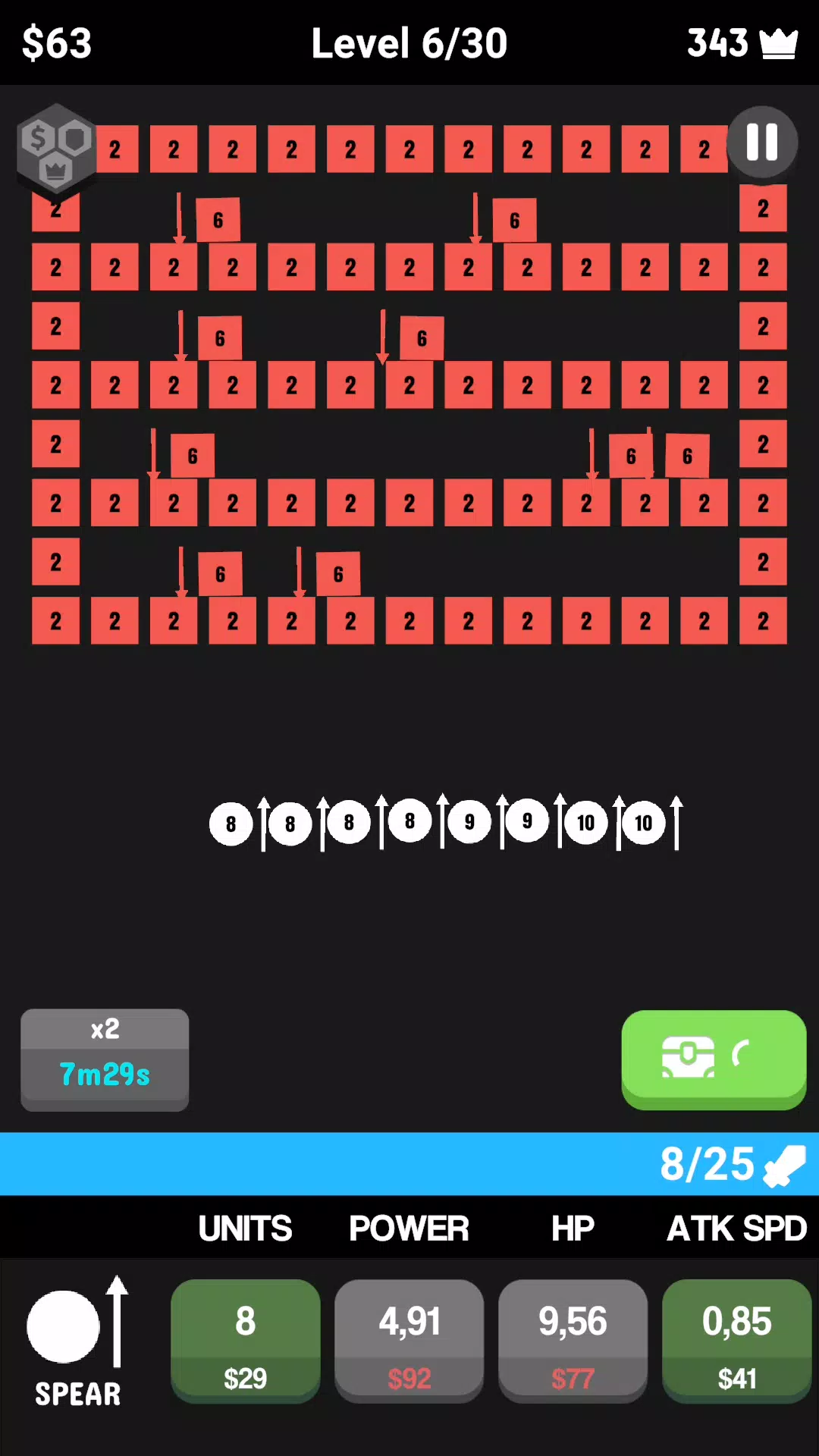
Task: Select the Spear unit type
Action: point(77,1342)
